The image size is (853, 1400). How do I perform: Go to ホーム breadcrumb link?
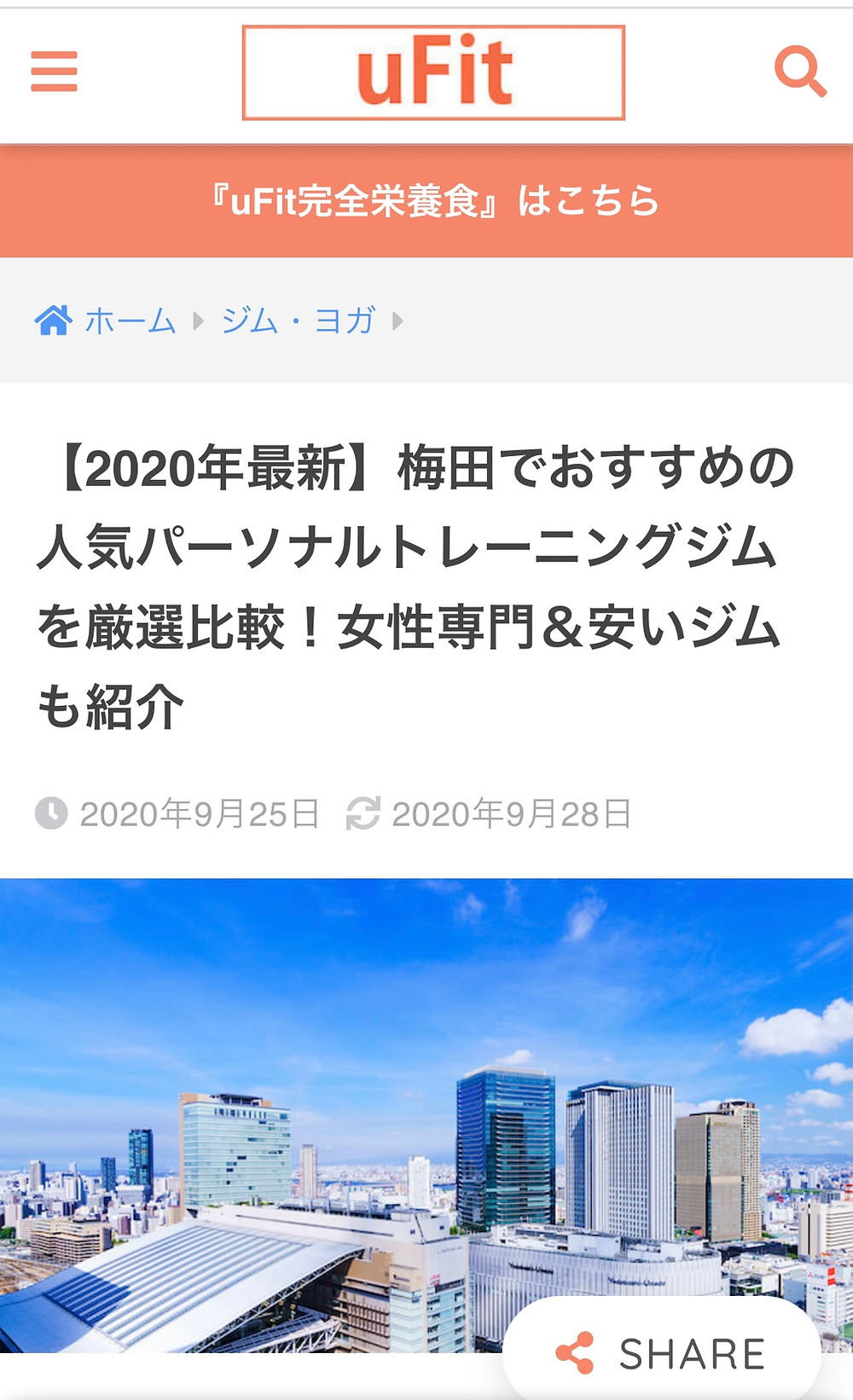130,321
